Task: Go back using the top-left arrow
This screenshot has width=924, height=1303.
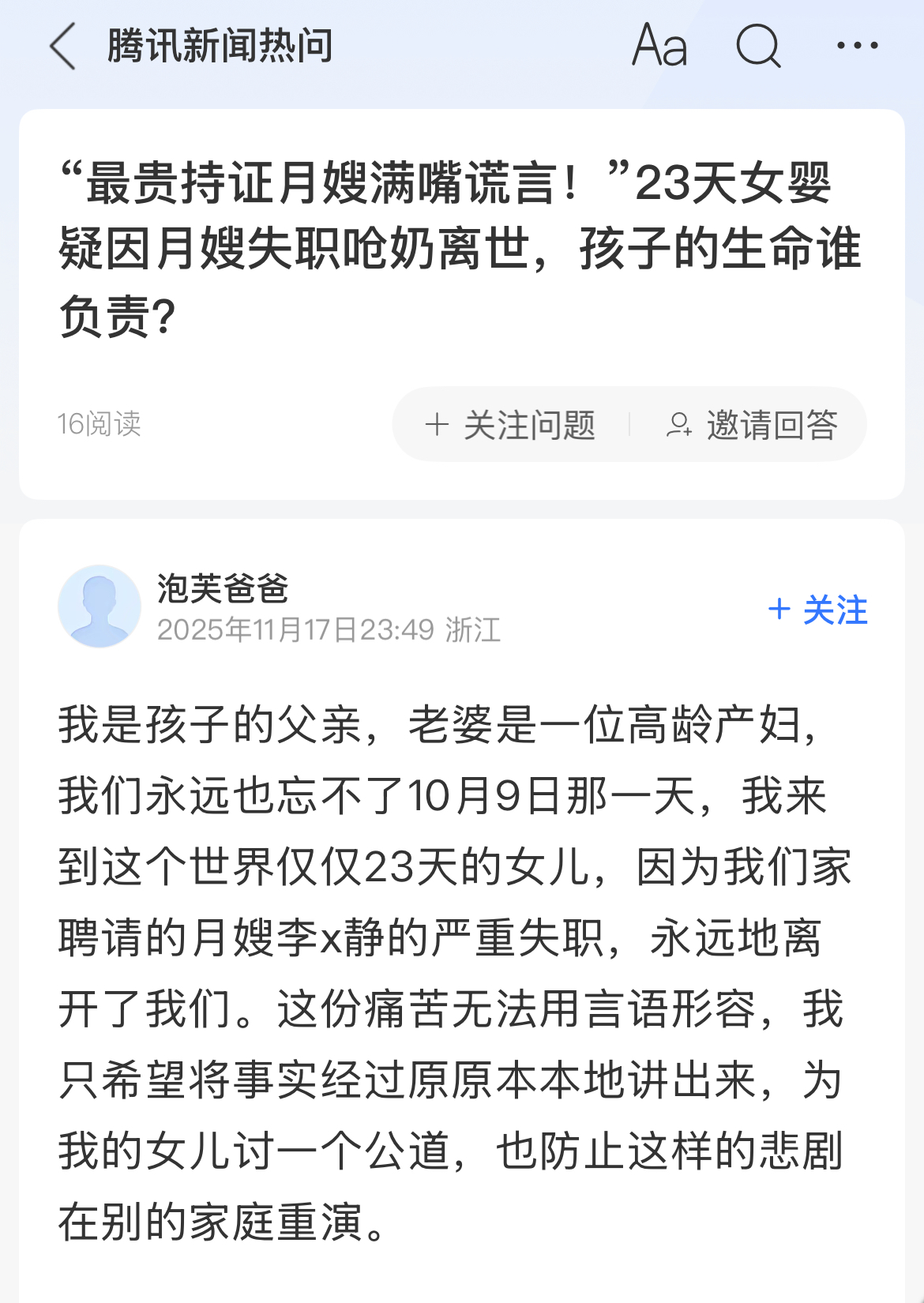Action: tap(63, 47)
